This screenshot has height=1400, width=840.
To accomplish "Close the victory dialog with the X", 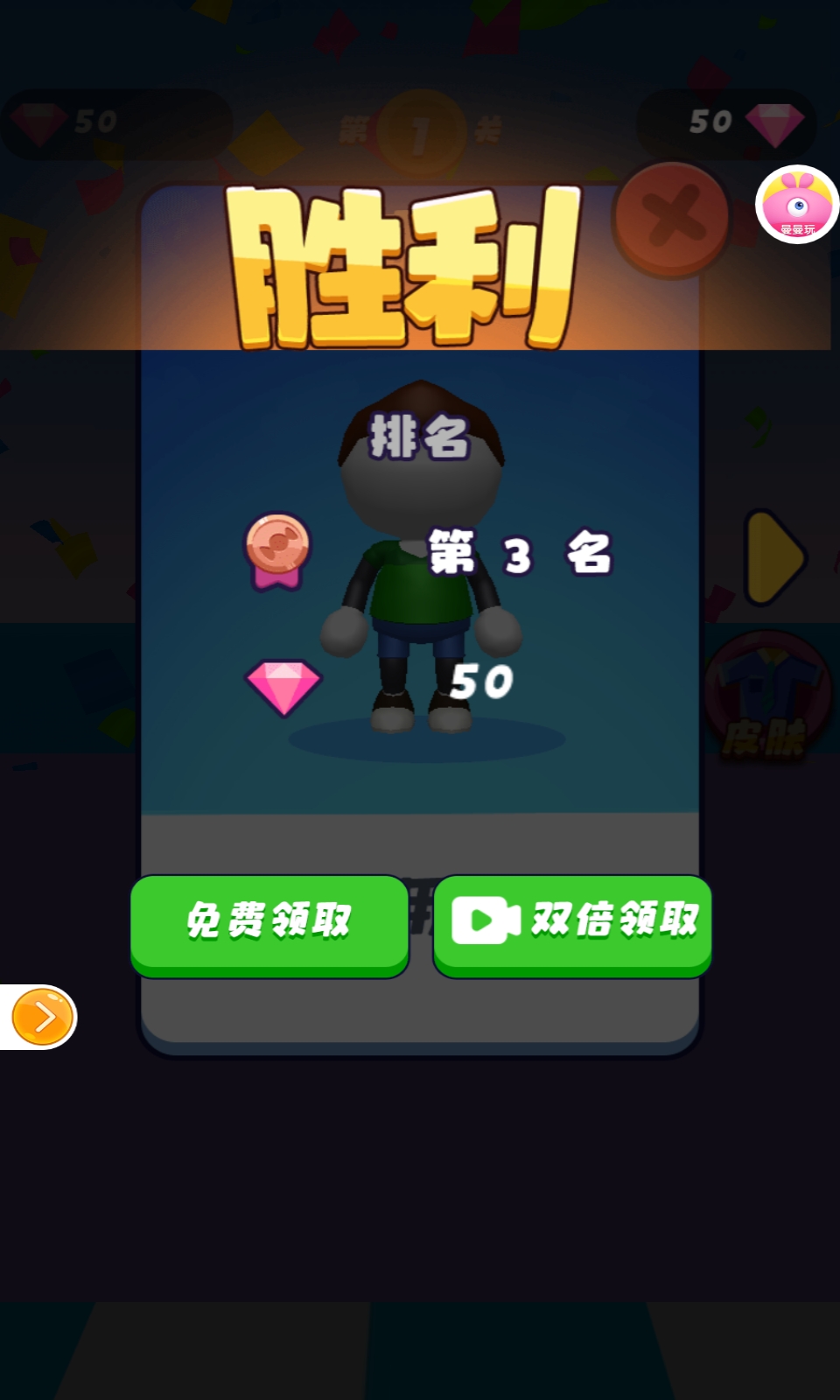I will coord(671,217).
